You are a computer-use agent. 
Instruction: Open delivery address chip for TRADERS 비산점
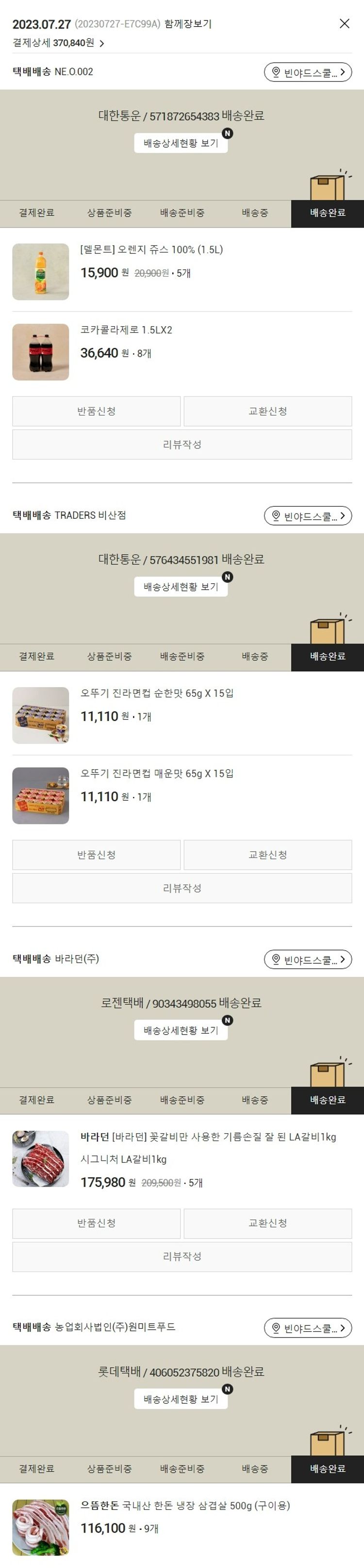coord(308,516)
